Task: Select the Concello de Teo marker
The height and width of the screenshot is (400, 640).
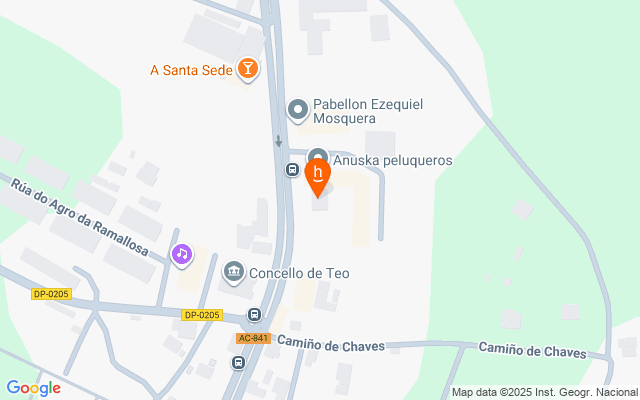Action: coord(234,271)
